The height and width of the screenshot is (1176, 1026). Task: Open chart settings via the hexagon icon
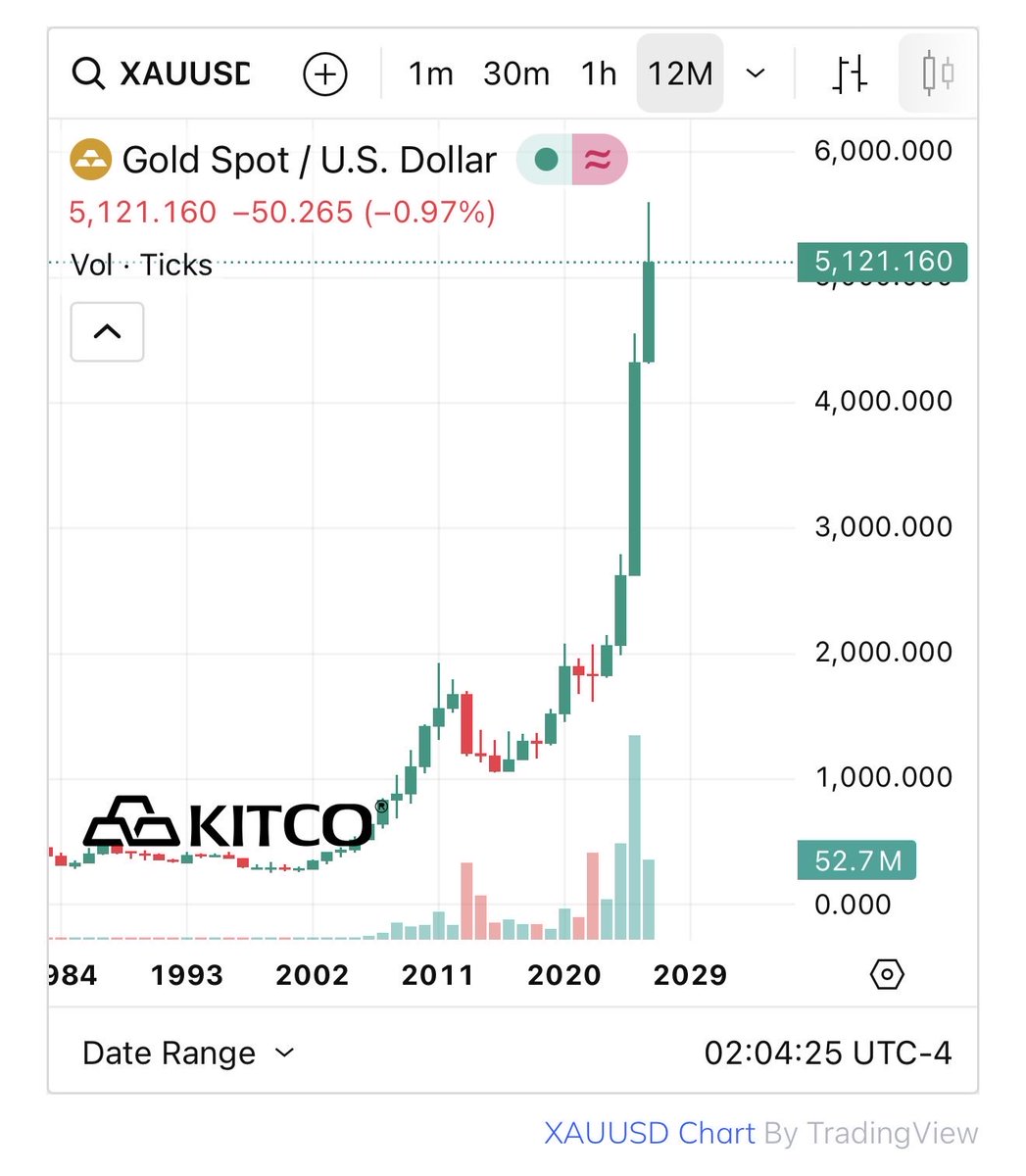pyautogui.click(x=886, y=974)
